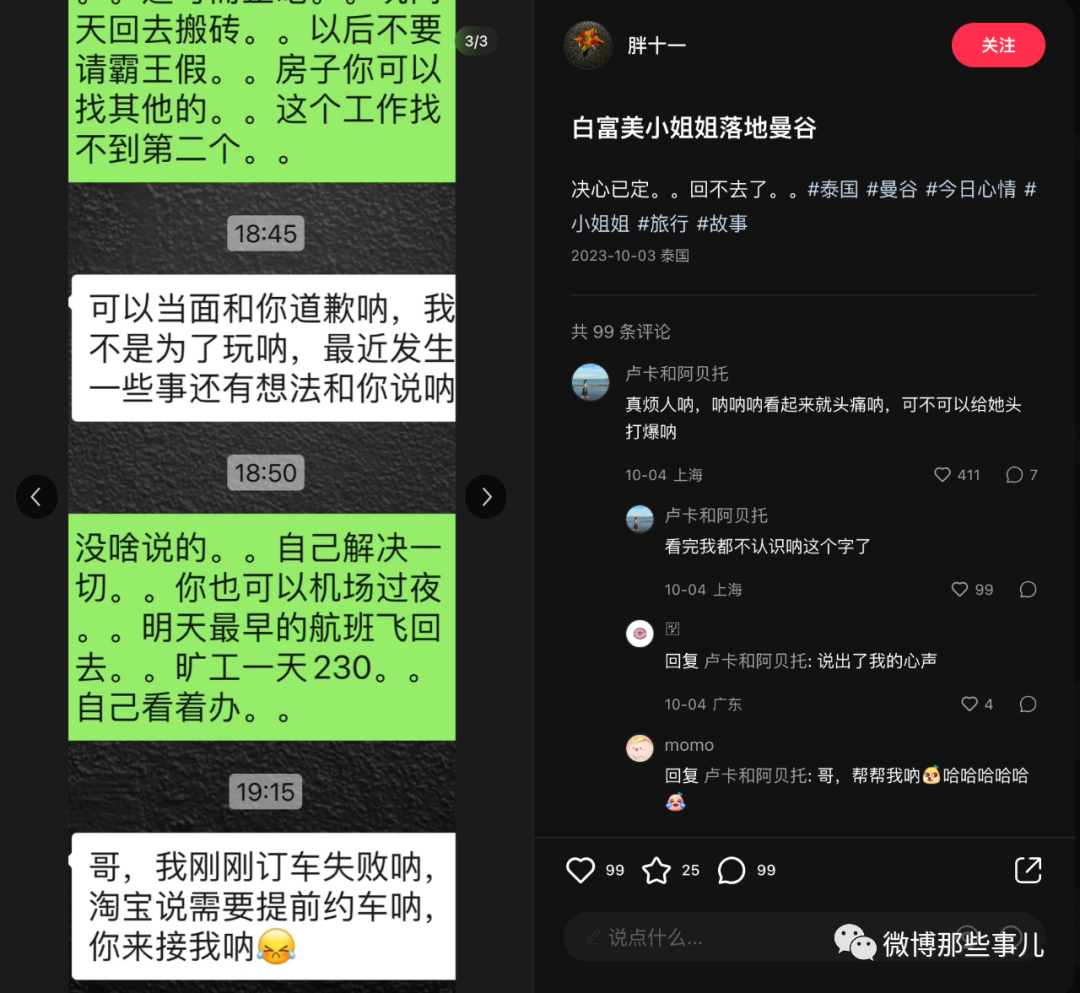The height and width of the screenshot is (993, 1080).
Task: Open the post's comments icon
Action: [x=732, y=870]
